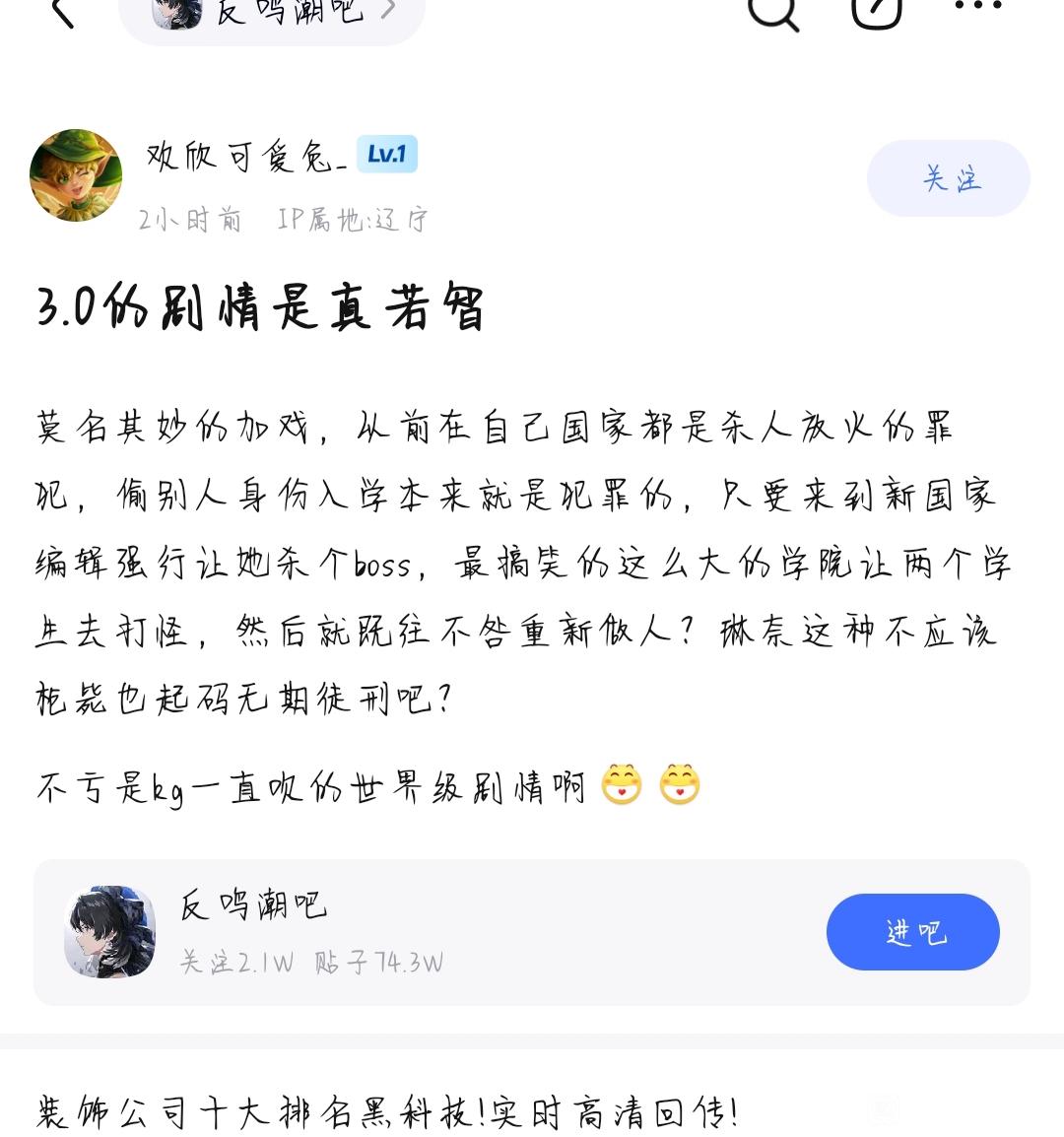1064x1137 pixels.
Task: Follow the poster with 关注 button
Action: [x=948, y=178]
